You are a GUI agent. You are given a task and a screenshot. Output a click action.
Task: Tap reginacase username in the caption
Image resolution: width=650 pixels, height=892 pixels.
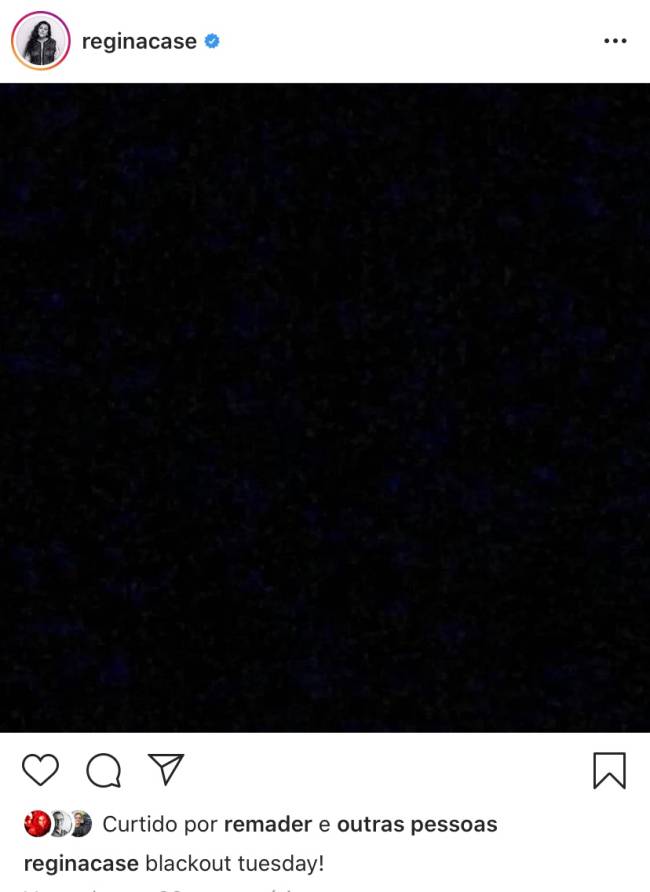pyautogui.click(x=80, y=863)
